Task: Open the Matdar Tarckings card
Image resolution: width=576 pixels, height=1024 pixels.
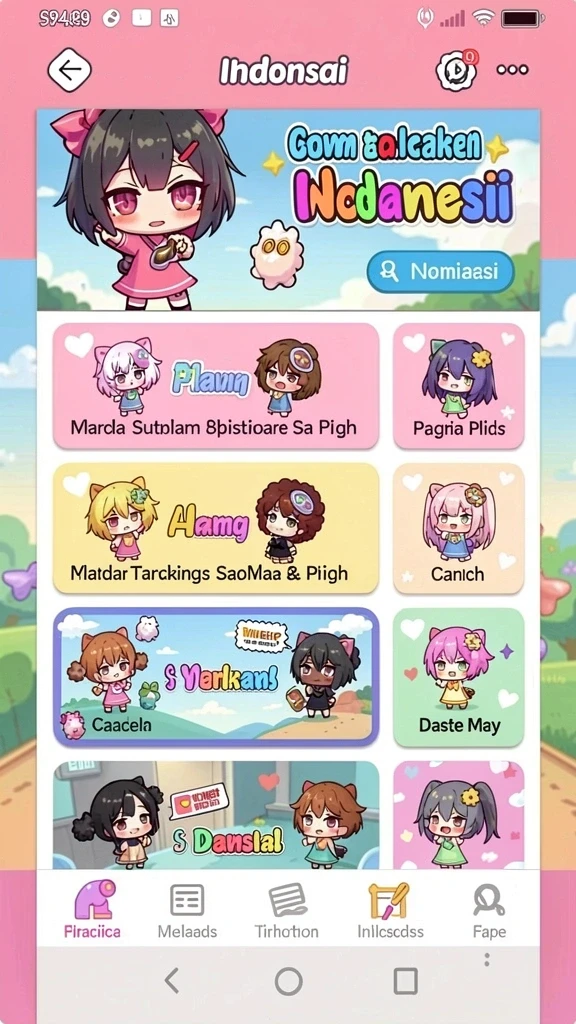Action: pyautogui.click(x=216, y=528)
